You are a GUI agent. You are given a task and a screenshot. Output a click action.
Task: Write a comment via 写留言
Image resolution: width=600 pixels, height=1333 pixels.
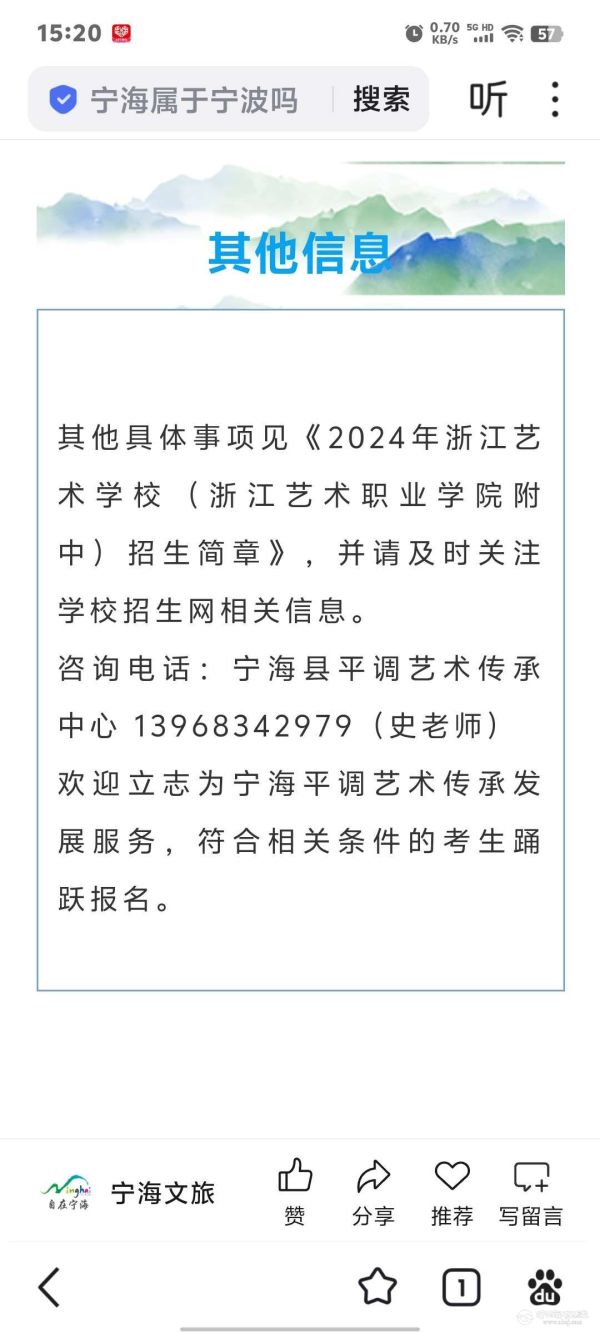[x=531, y=1191]
